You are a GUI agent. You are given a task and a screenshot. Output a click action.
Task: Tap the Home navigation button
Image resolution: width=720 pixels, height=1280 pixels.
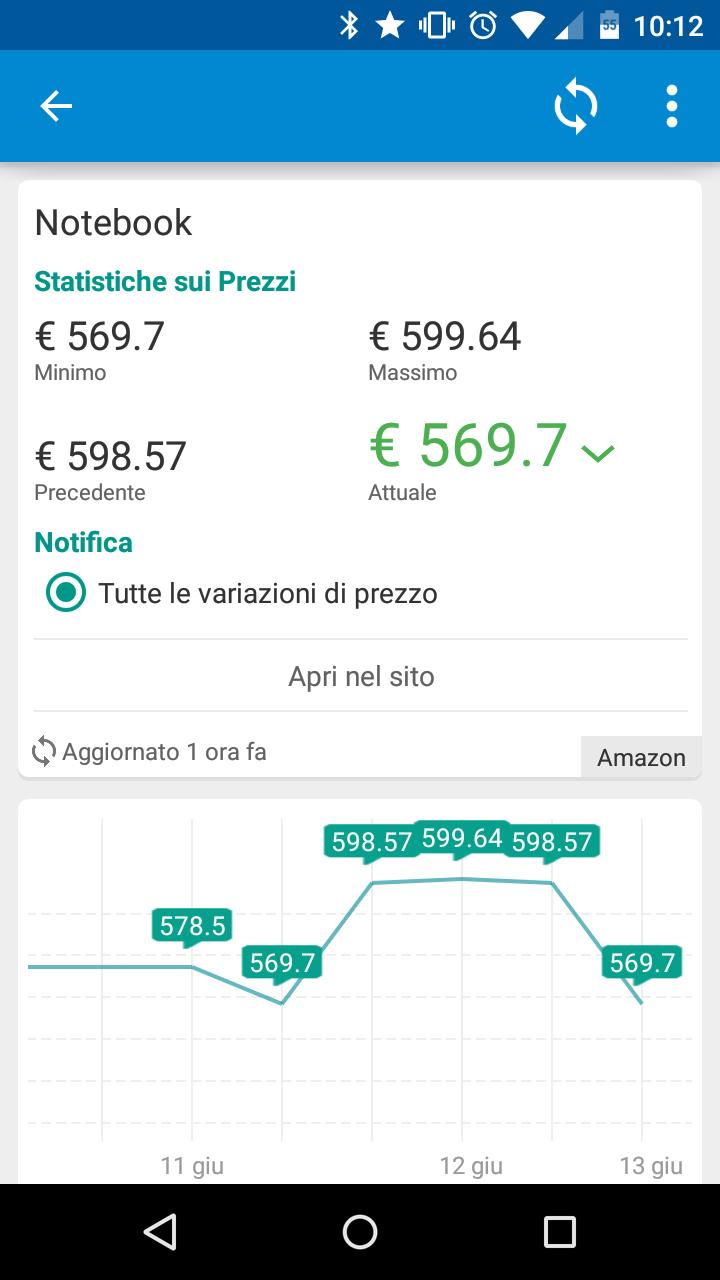(359, 1232)
